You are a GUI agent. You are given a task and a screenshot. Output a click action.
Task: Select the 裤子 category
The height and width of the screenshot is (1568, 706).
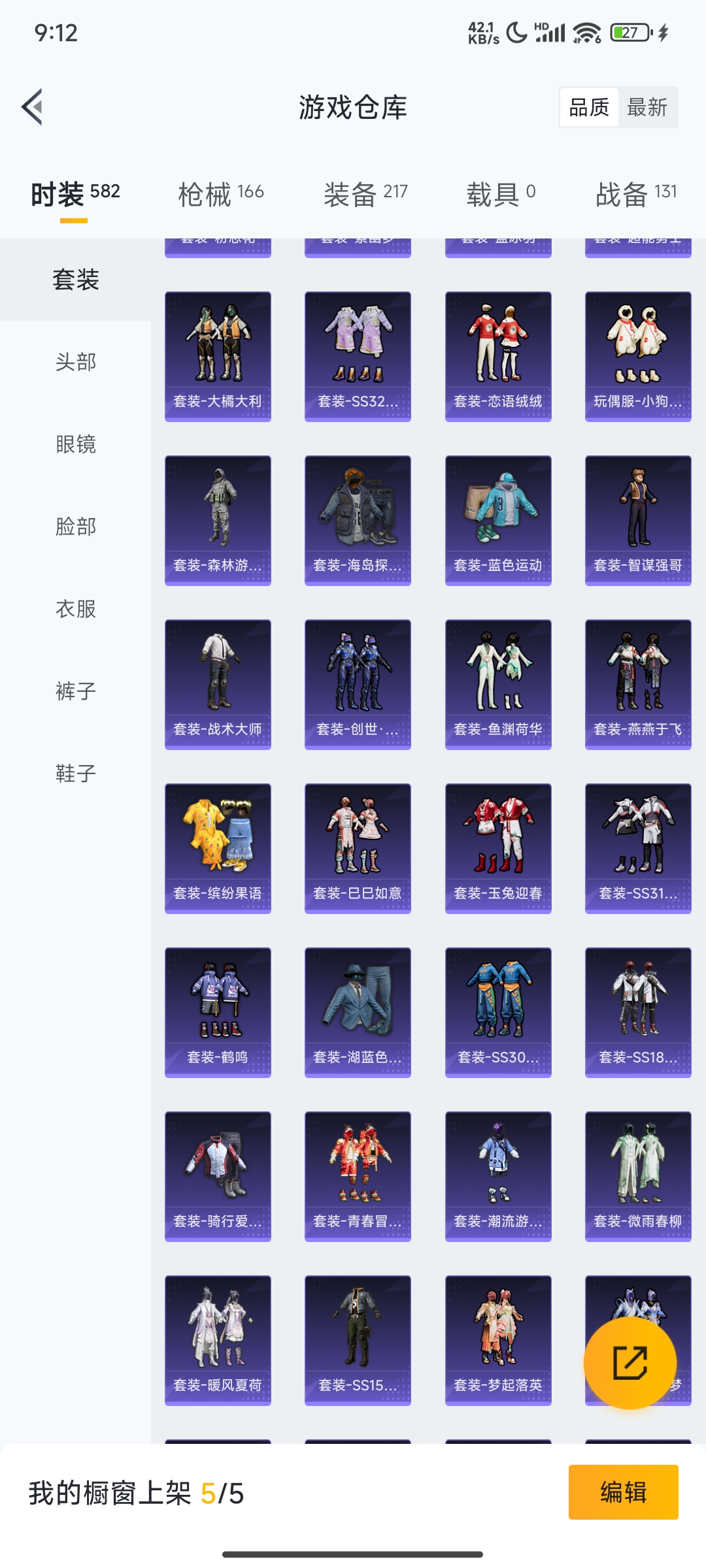click(76, 691)
